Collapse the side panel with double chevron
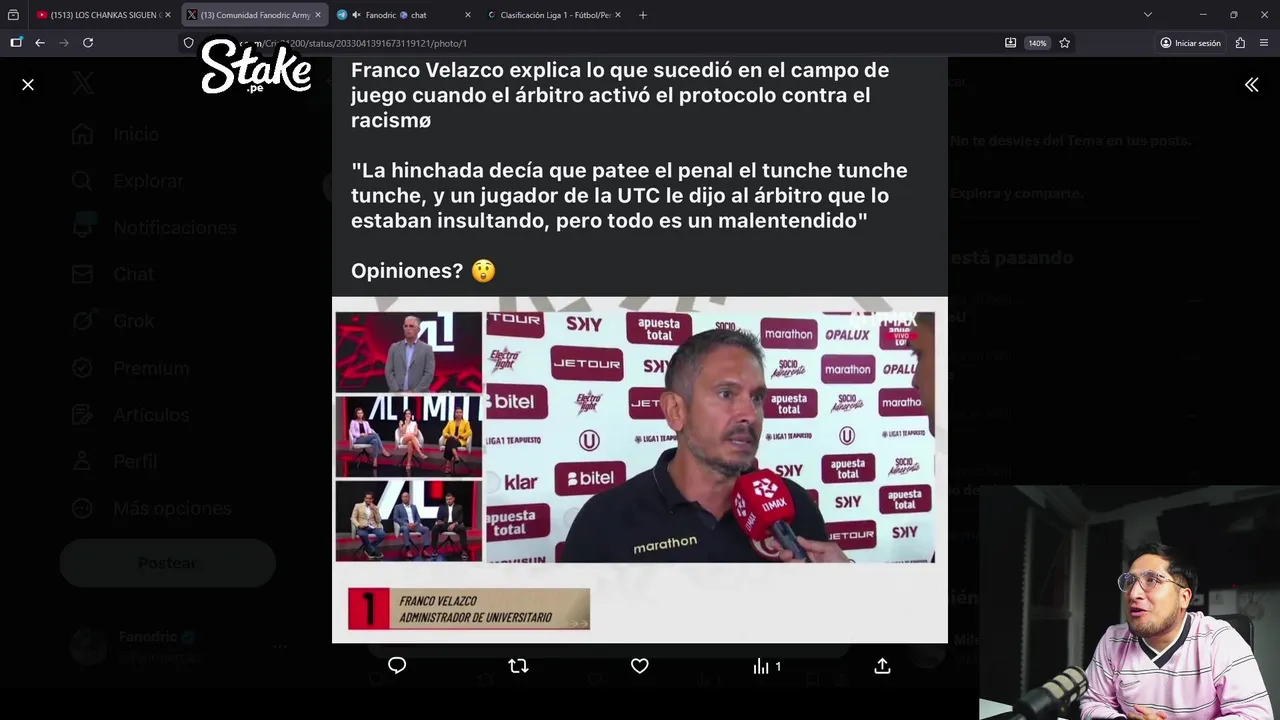The image size is (1280, 720). (x=1251, y=85)
